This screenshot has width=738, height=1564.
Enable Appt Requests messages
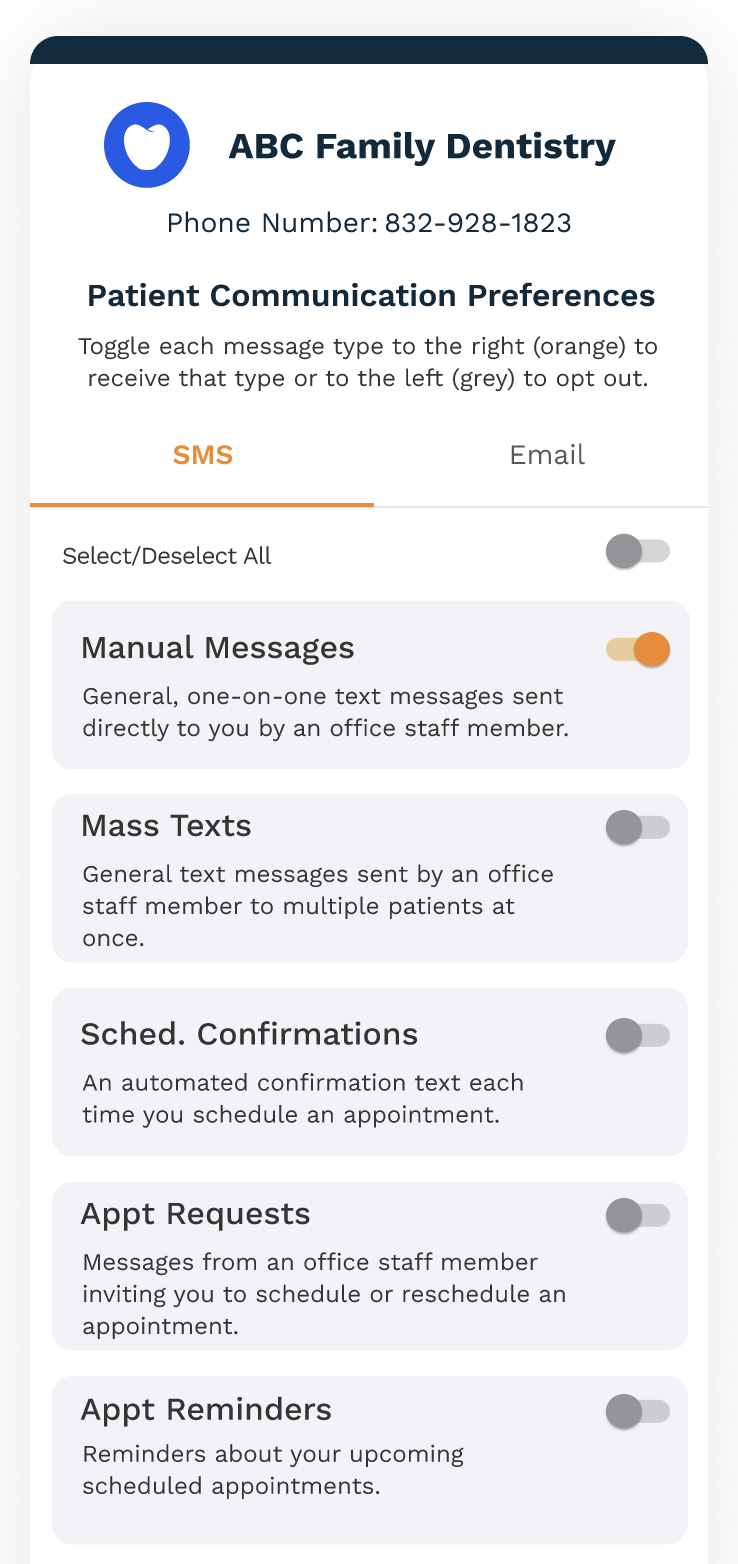pyautogui.click(x=638, y=1216)
